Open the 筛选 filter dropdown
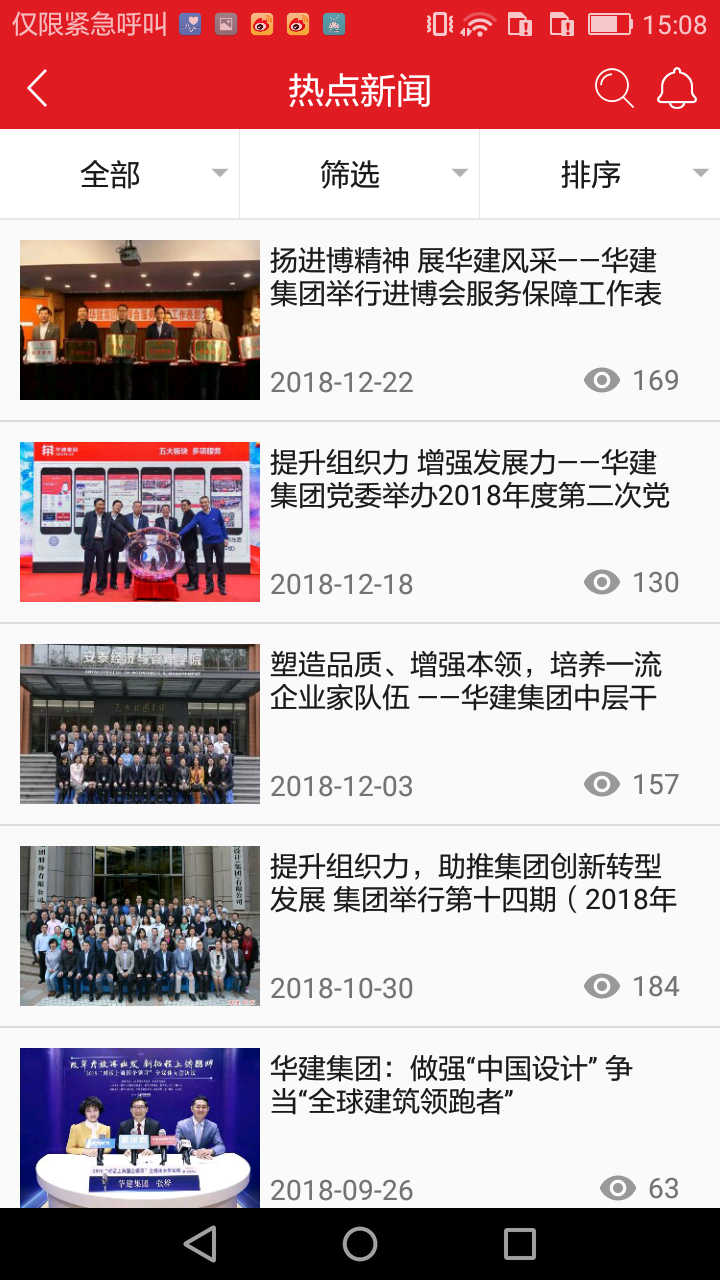 [360, 175]
